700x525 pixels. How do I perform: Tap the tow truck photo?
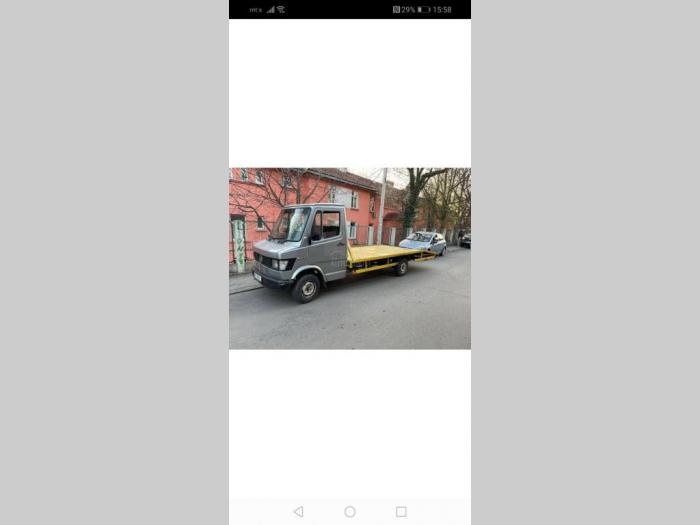point(349,258)
